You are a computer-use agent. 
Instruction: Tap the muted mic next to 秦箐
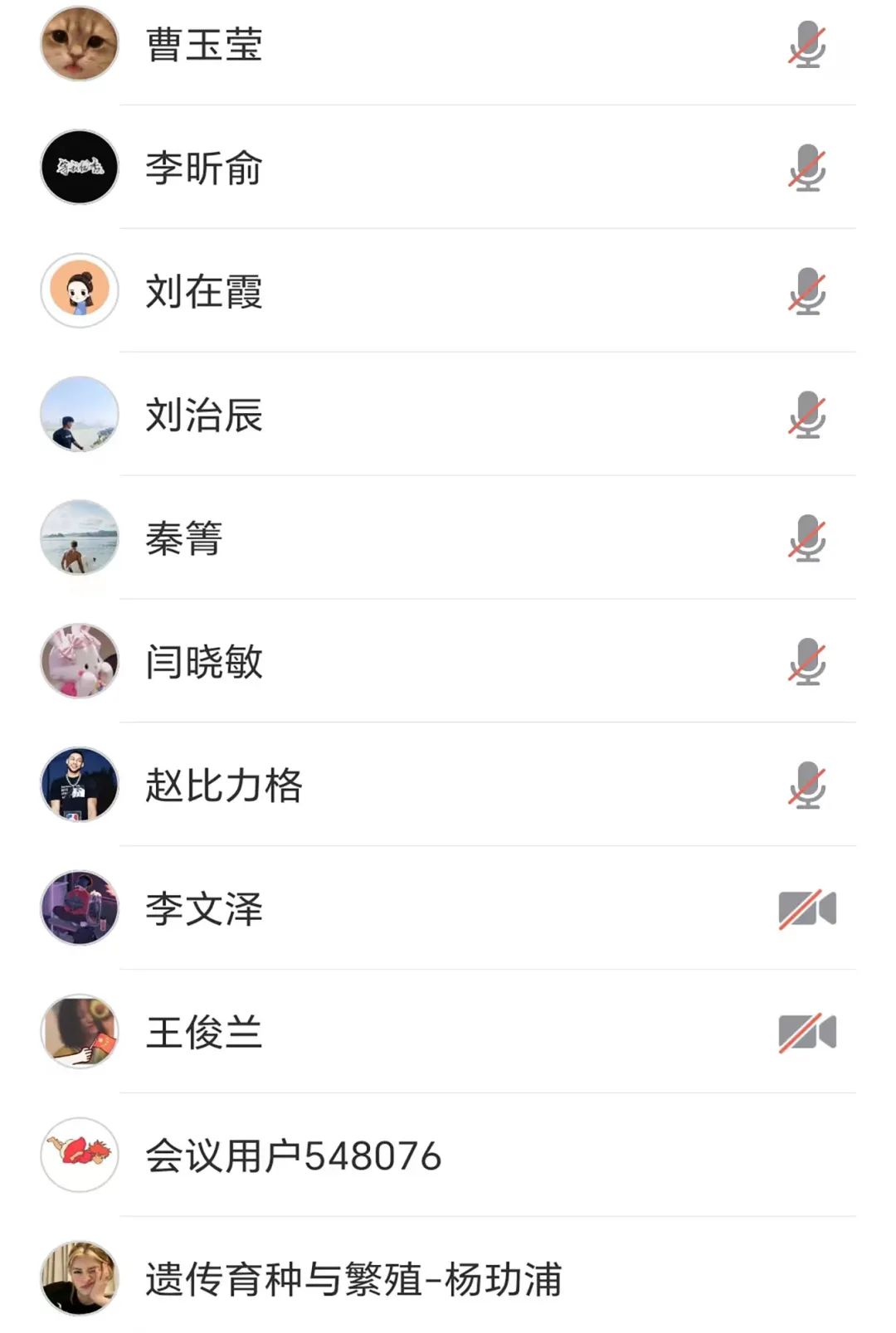[x=806, y=539]
